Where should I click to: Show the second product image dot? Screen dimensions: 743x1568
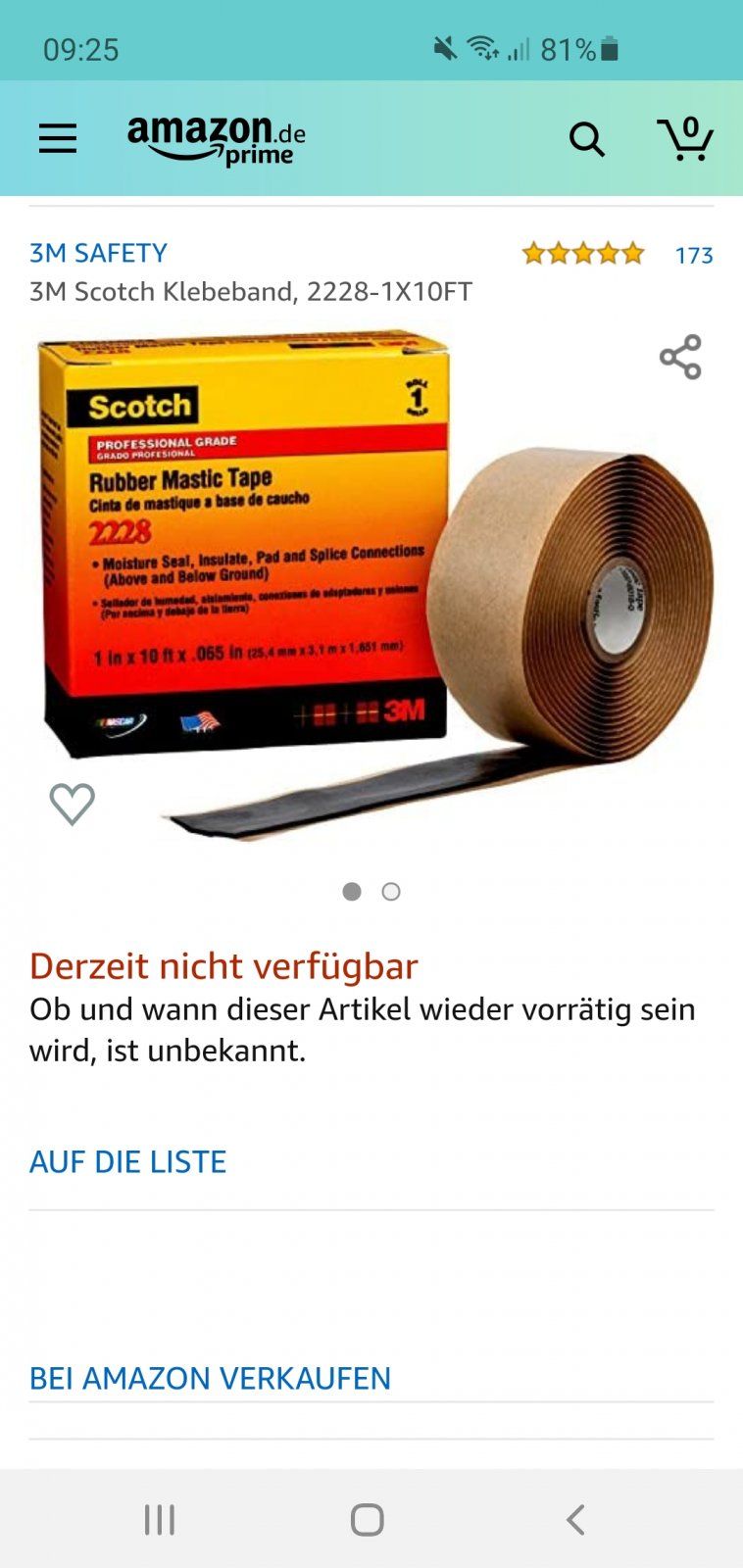391,892
